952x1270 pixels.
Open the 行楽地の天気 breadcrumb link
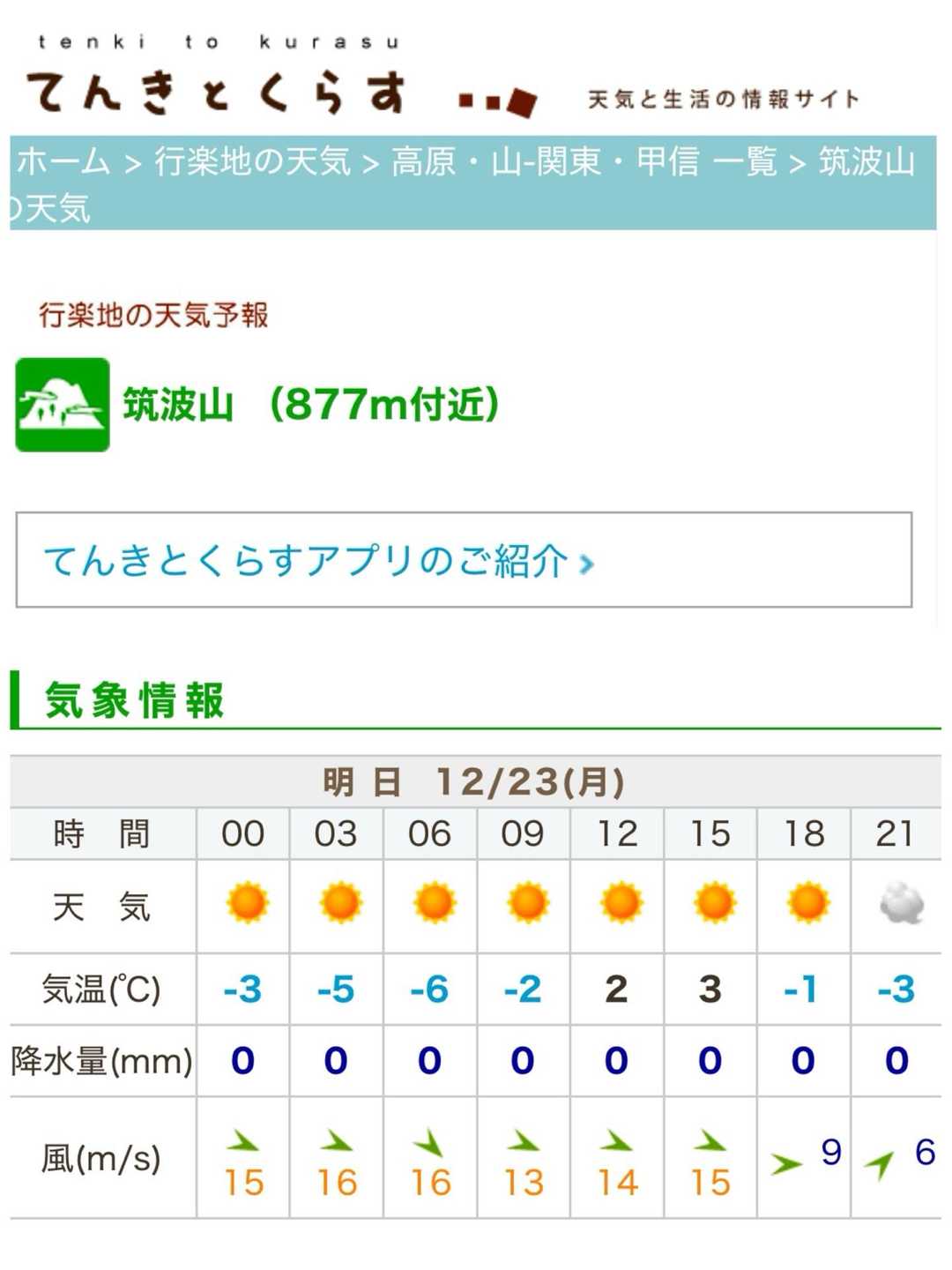pos(252,161)
